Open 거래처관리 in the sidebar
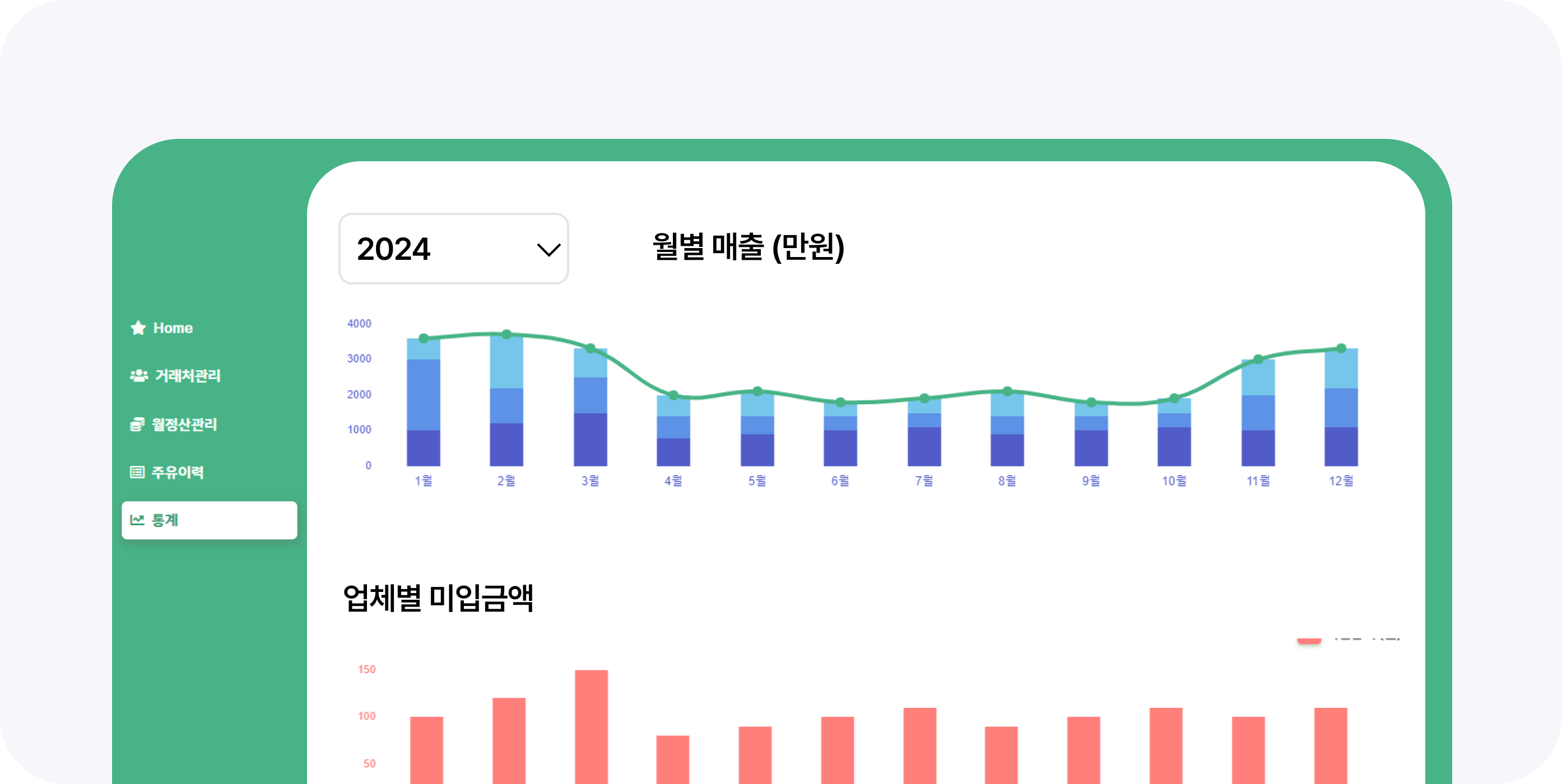 click(x=176, y=376)
